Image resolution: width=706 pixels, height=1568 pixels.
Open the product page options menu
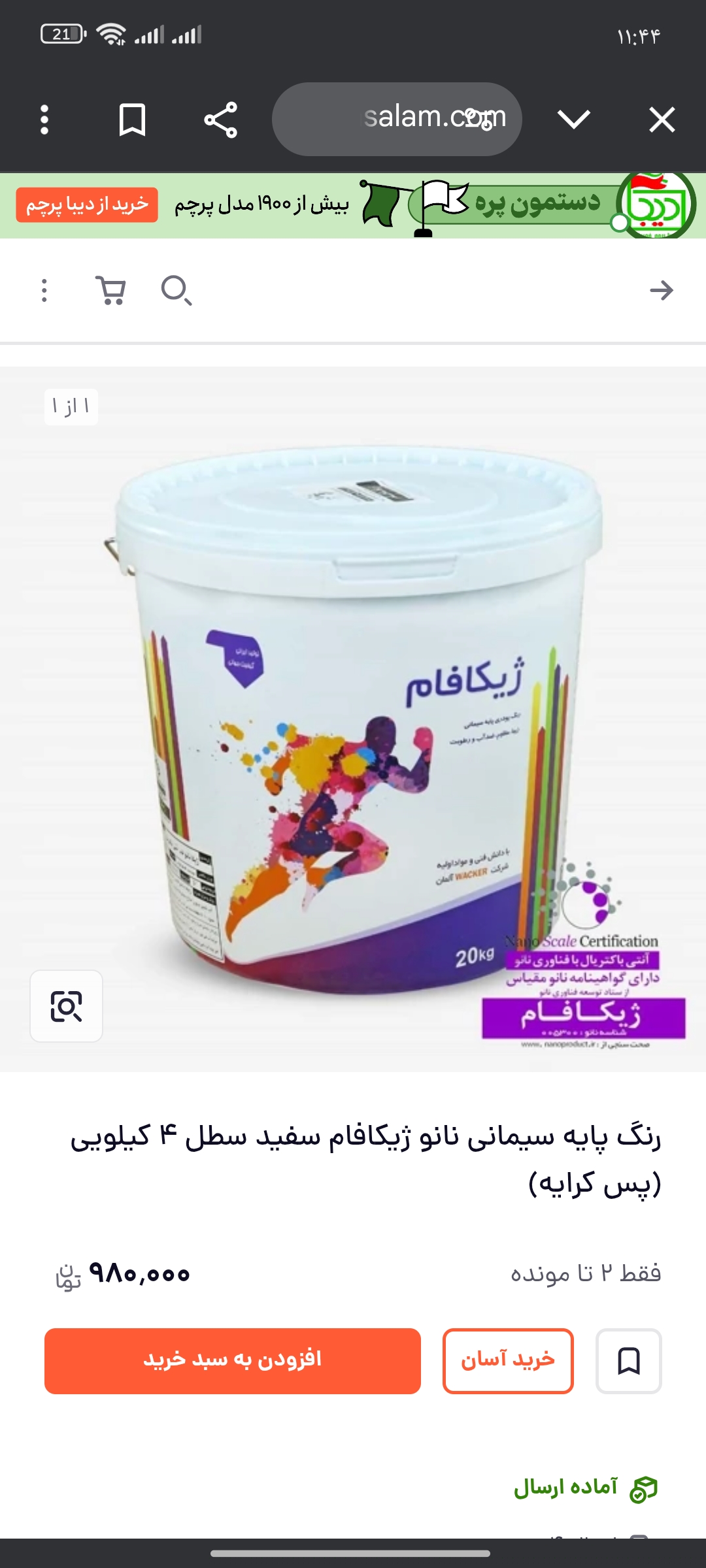pos(44,290)
